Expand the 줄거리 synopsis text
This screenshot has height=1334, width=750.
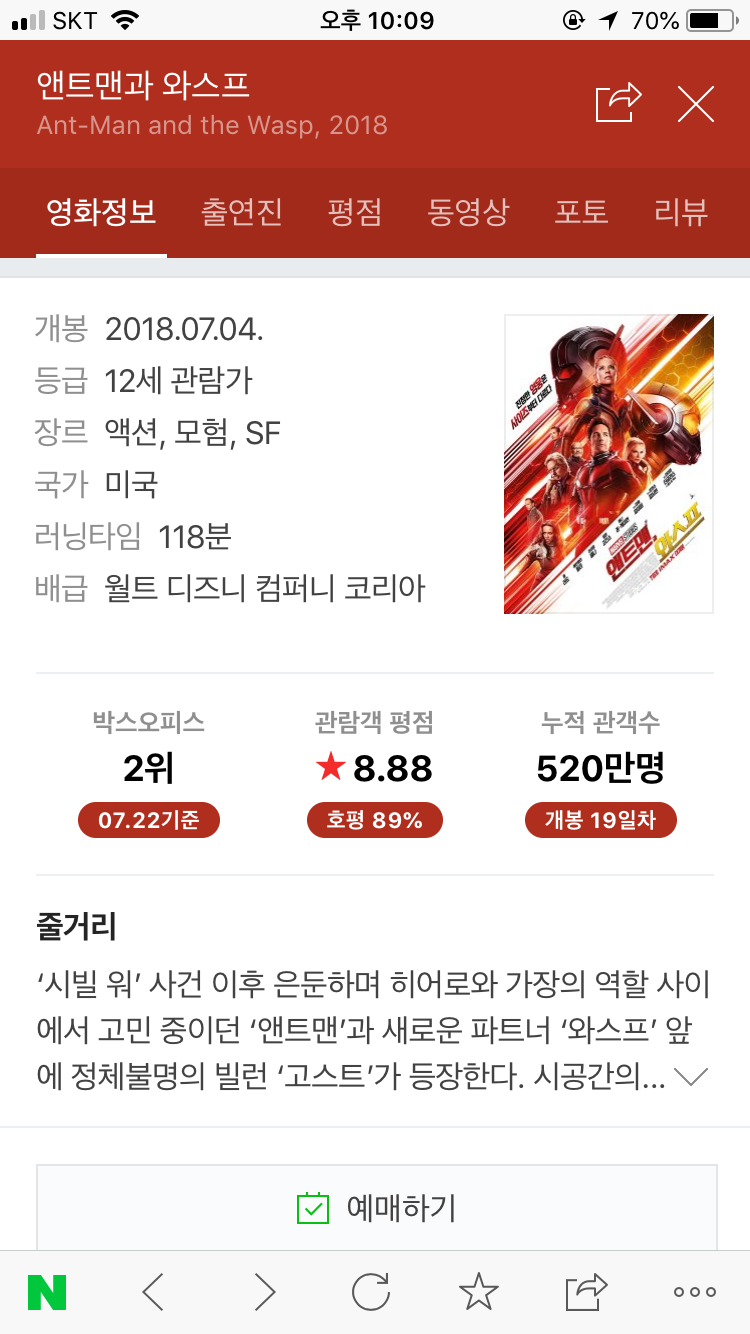[691, 1076]
